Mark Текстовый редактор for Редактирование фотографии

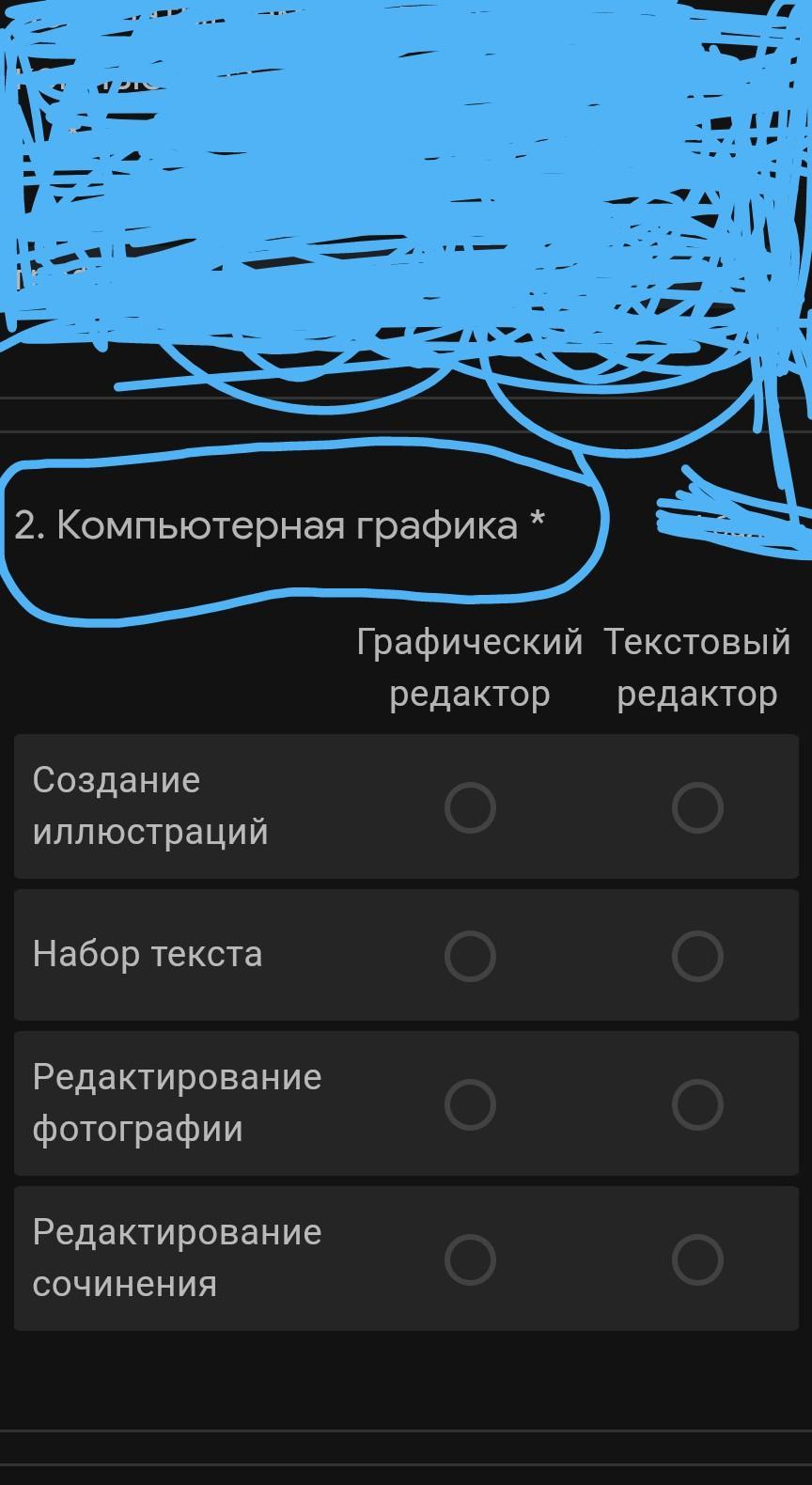(697, 1104)
